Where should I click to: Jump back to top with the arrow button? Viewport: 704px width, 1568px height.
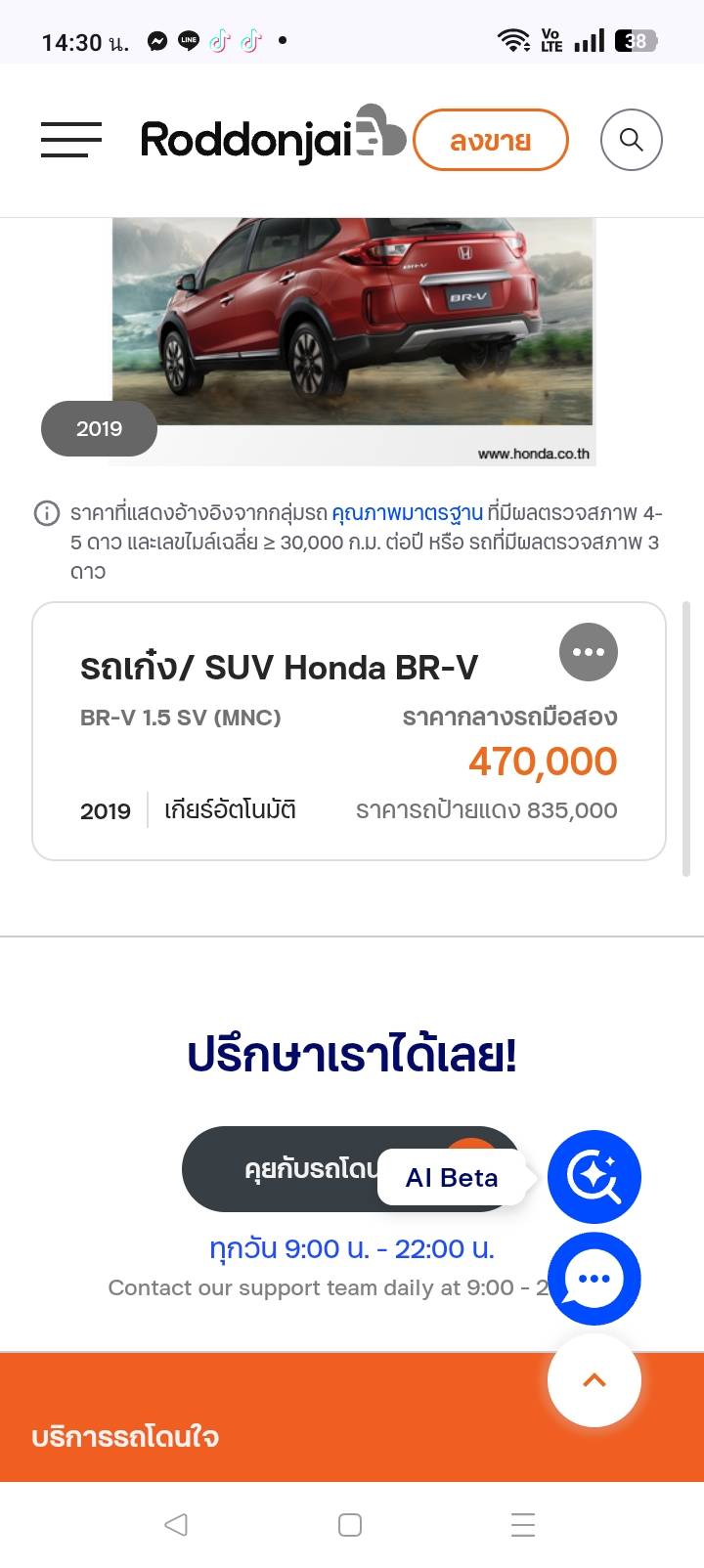(x=594, y=1380)
